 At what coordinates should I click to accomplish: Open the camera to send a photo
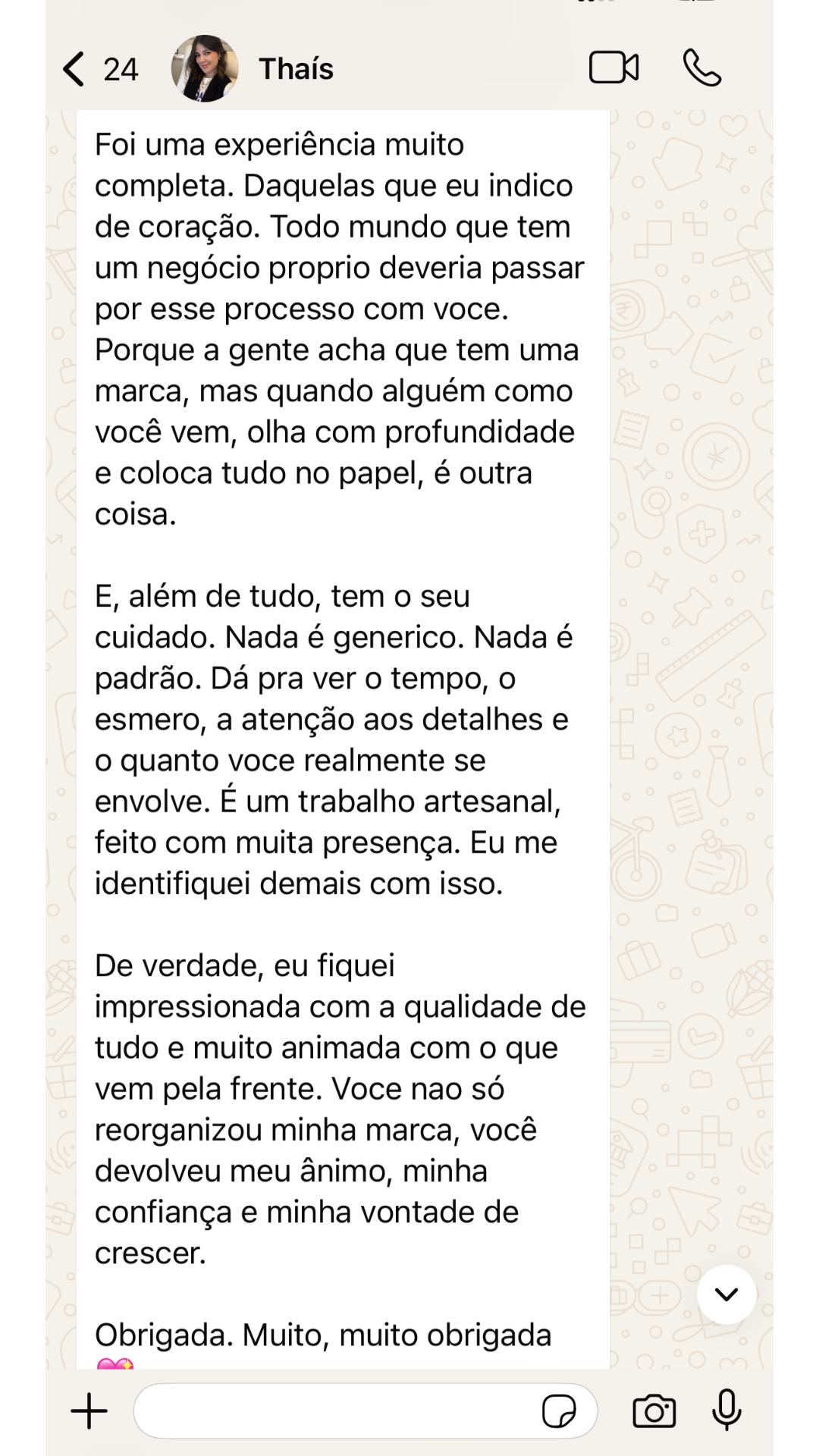click(x=654, y=1411)
